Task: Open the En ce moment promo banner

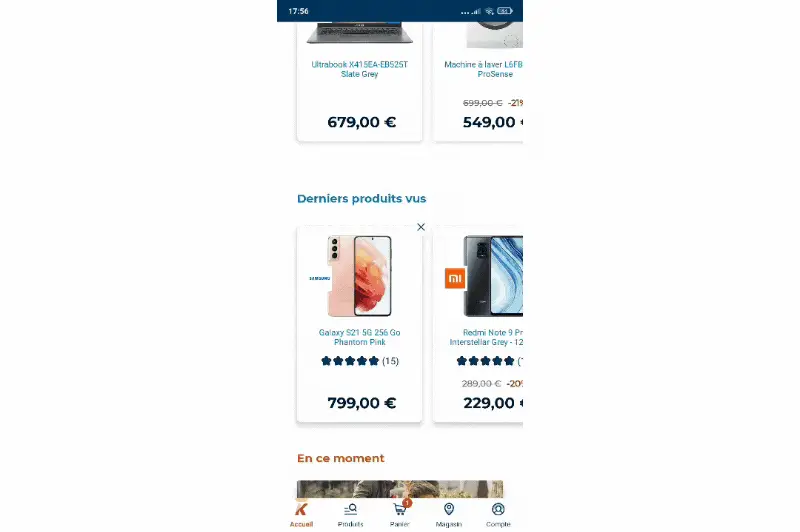Action: pyautogui.click(x=400, y=489)
